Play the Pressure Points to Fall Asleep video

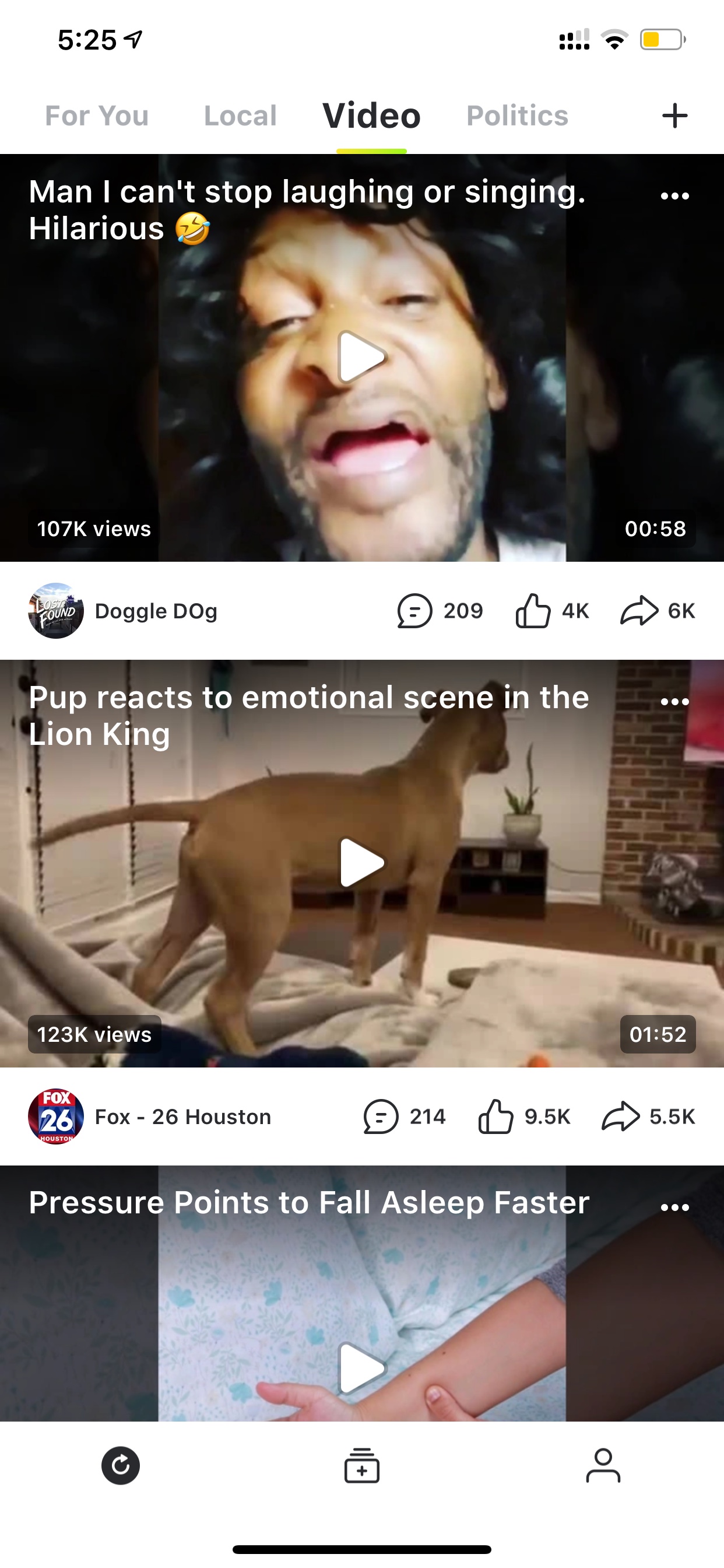(361, 1368)
